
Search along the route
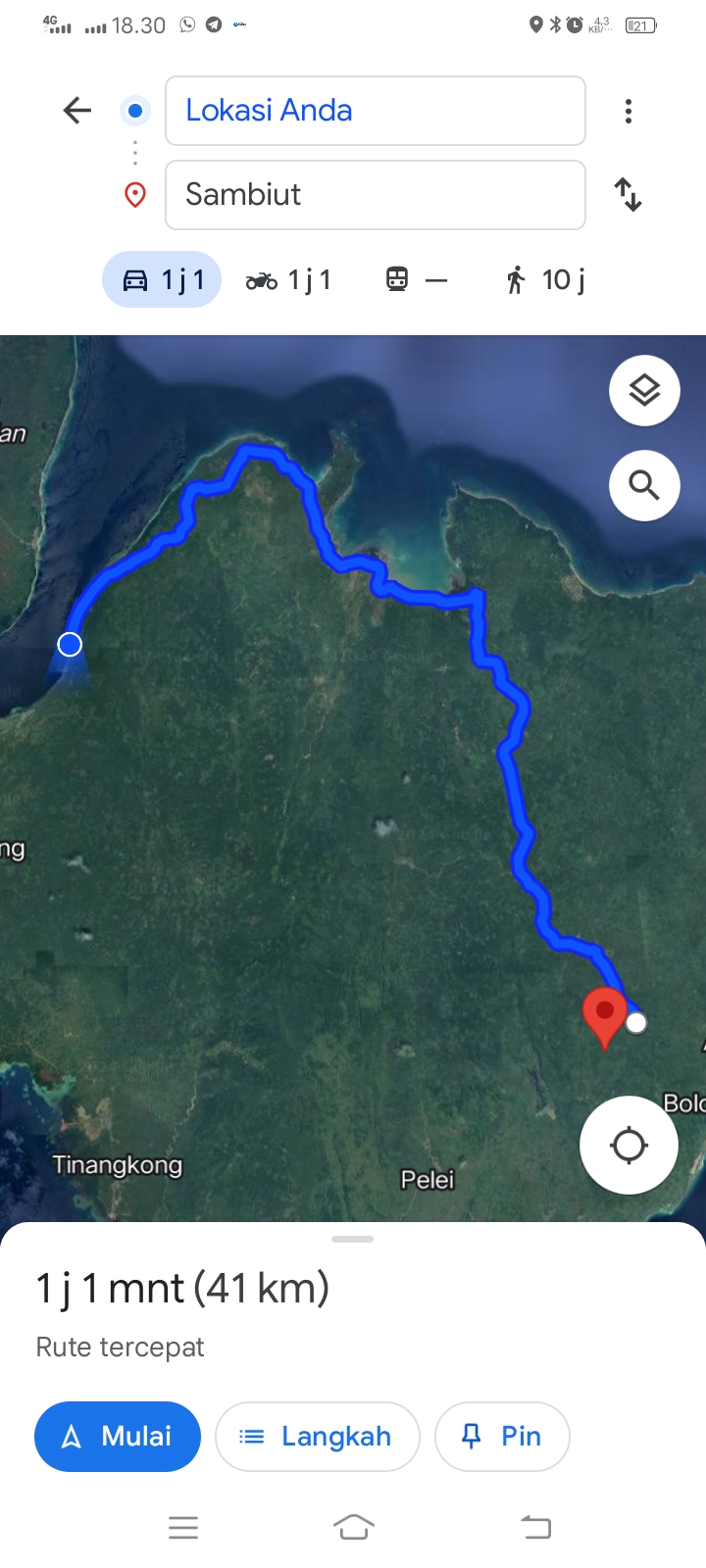(644, 485)
